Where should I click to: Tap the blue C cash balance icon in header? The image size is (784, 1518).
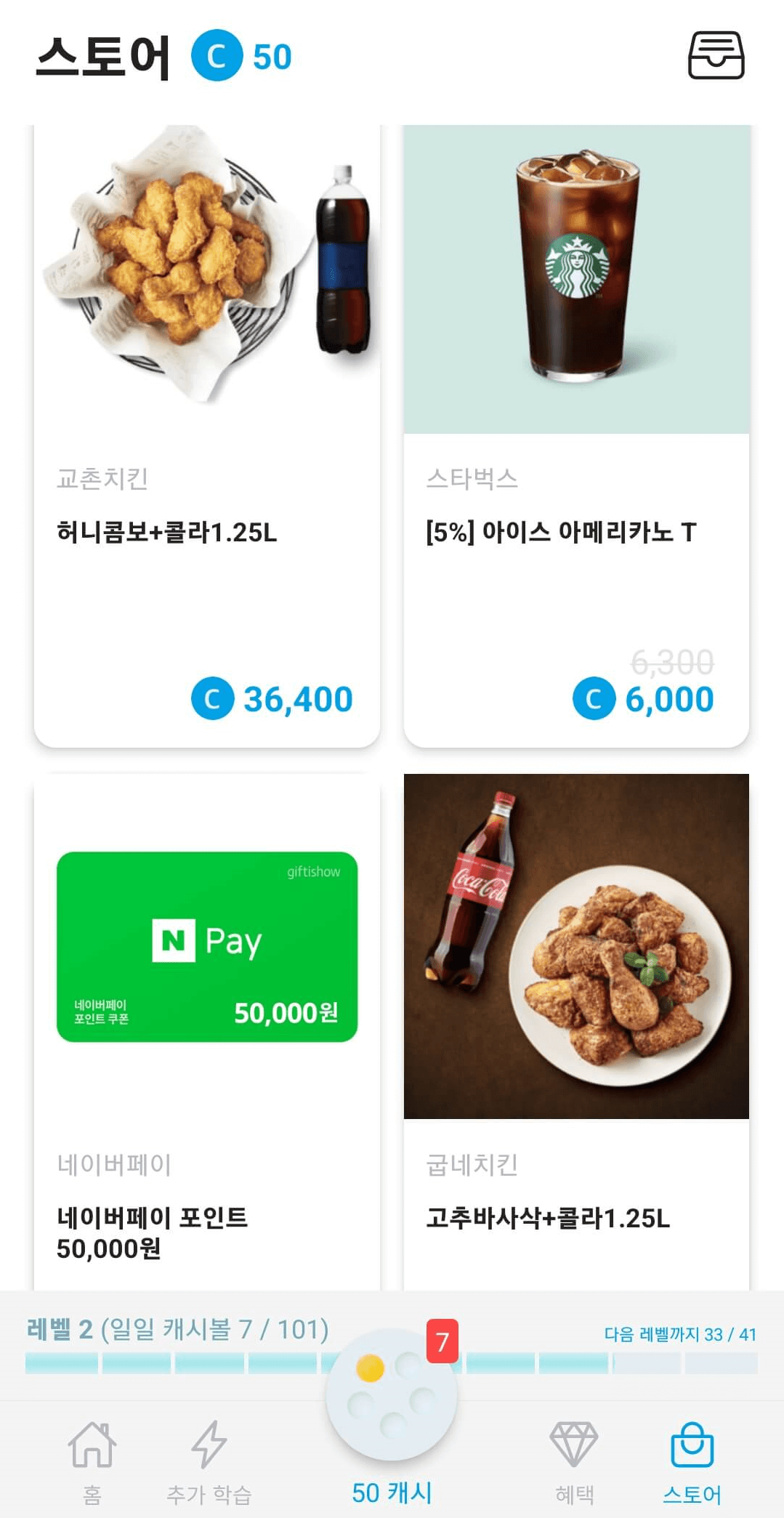(x=217, y=57)
